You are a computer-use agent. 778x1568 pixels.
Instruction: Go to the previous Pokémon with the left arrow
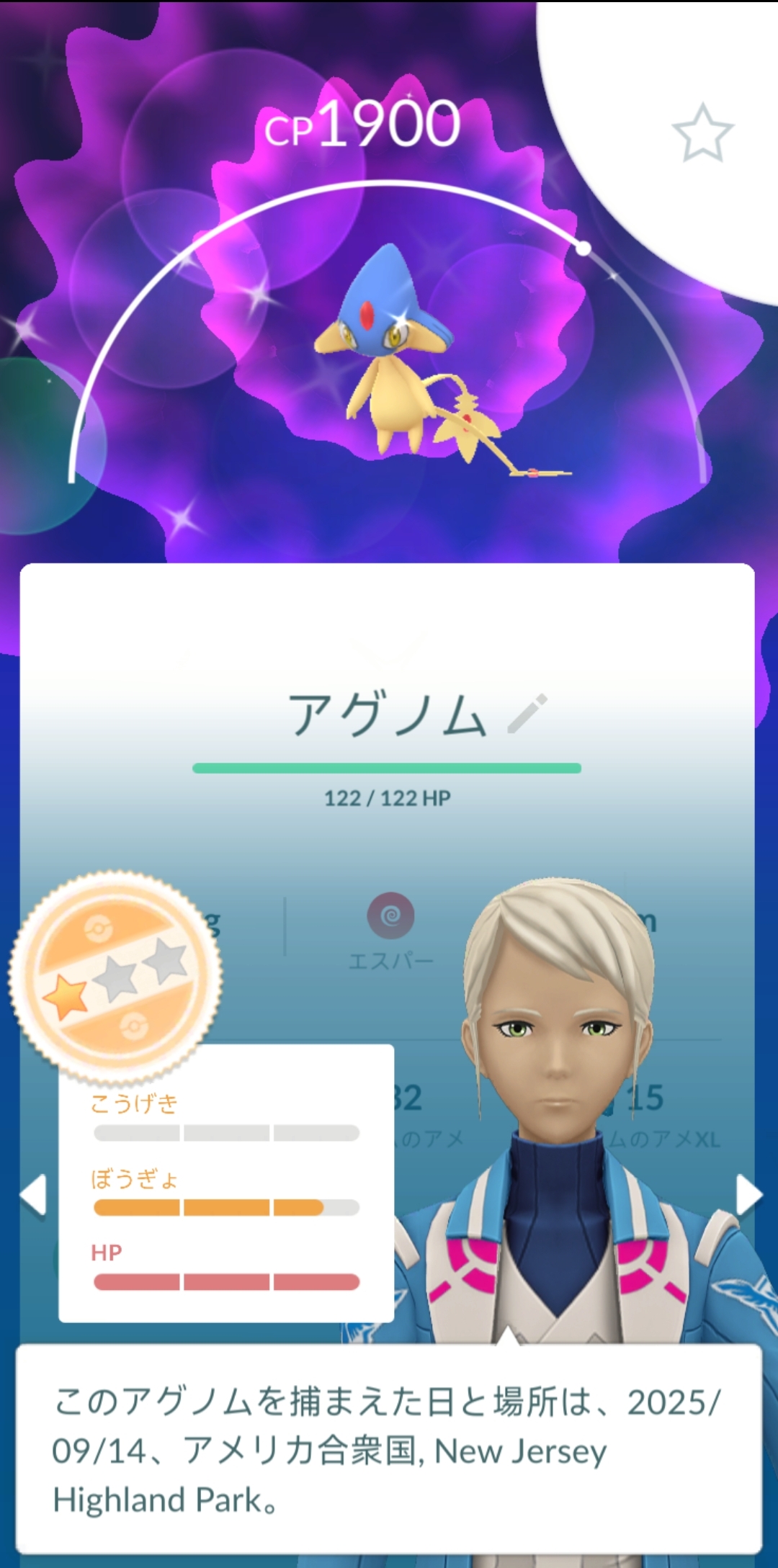pyautogui.click(x=33, y=1196)
